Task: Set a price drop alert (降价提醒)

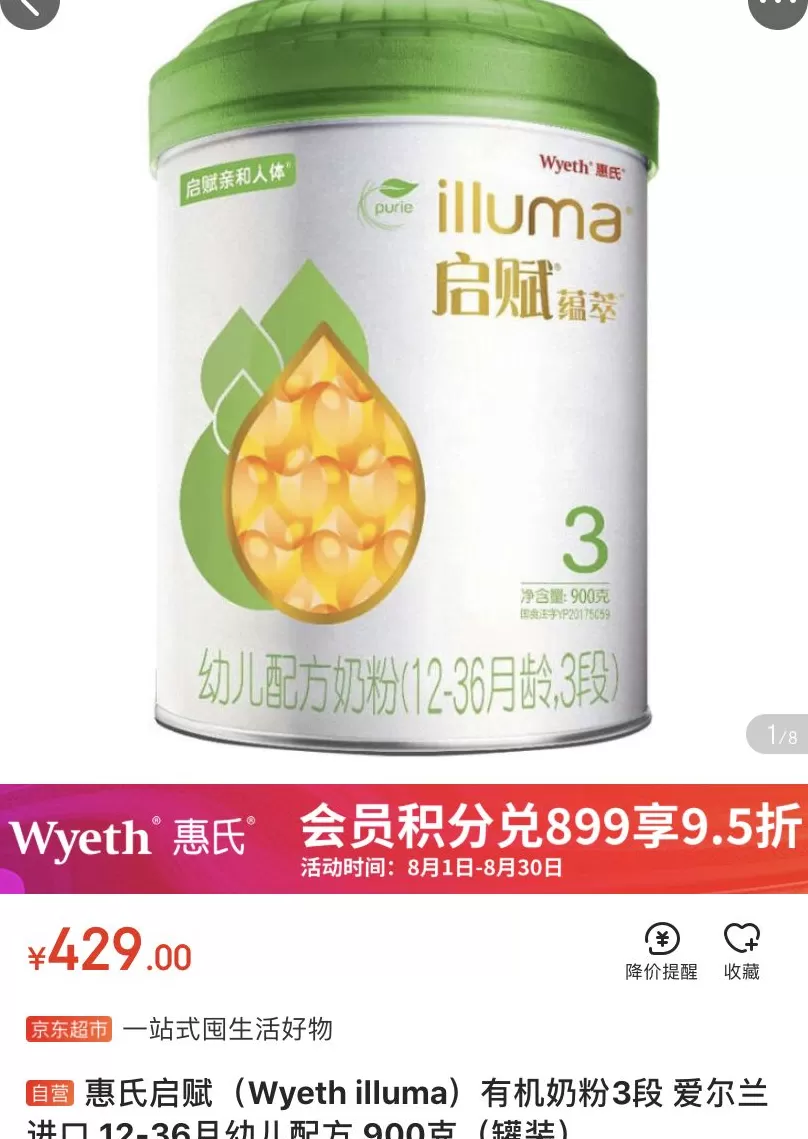Action: [x=661, y=951]
